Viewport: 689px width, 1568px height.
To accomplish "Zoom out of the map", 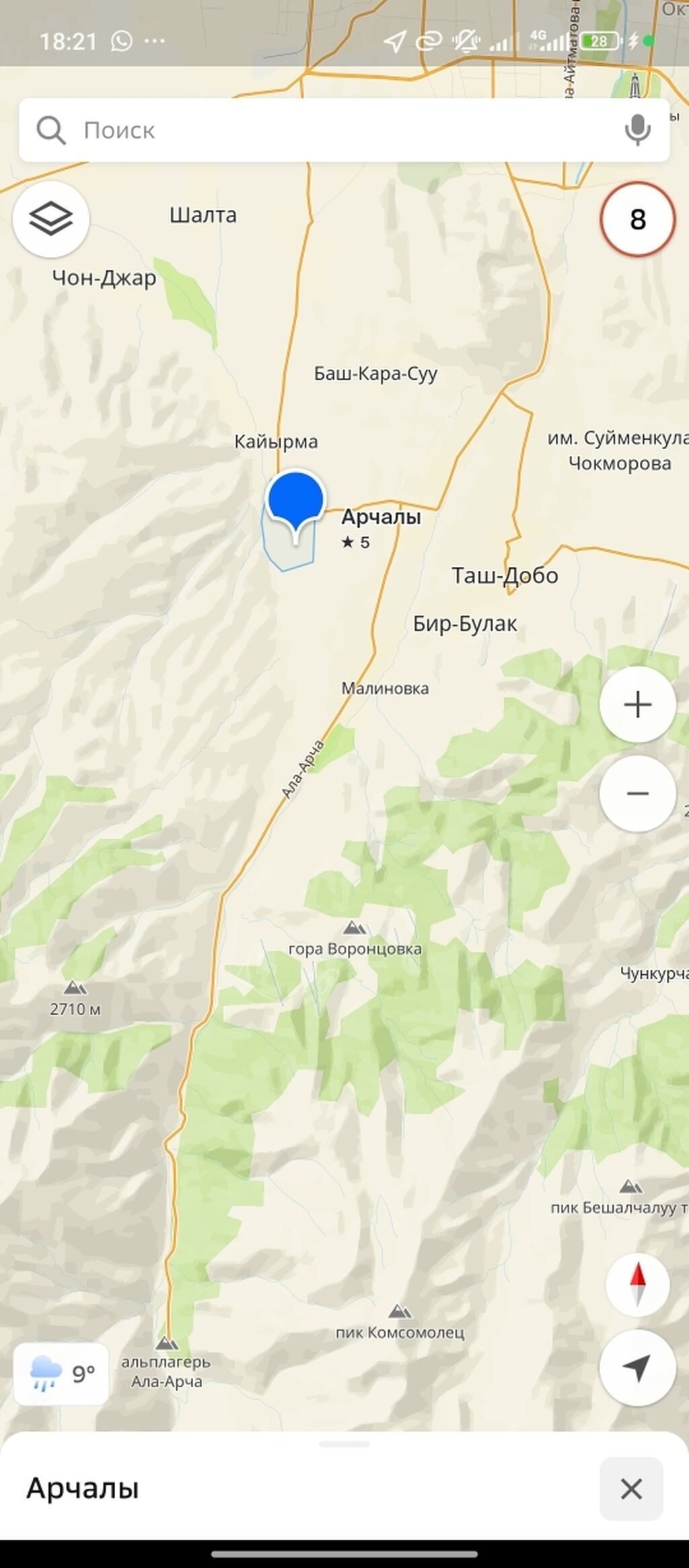I will pyautogui.click(x=637, y=793).
